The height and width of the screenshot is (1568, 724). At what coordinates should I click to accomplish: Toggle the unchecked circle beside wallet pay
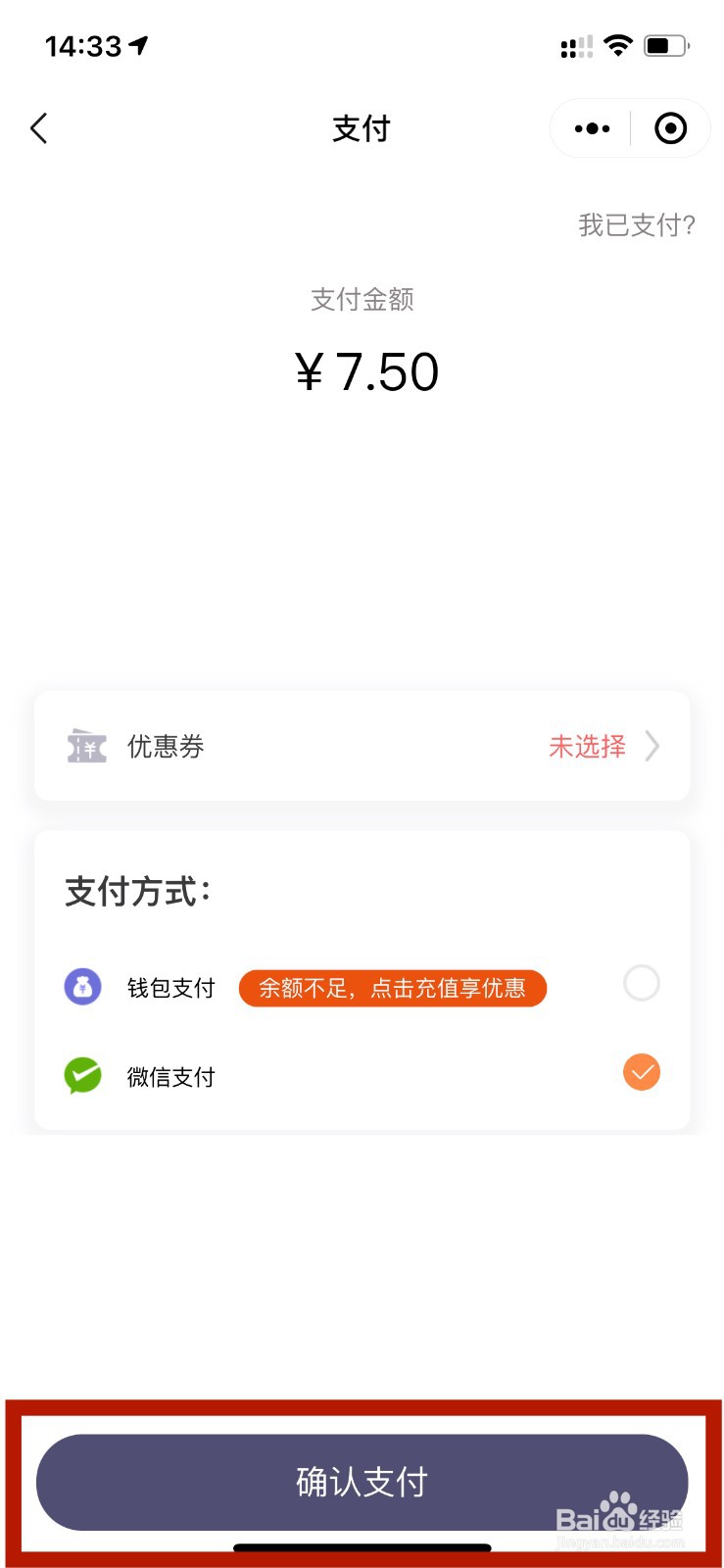[x=642, y=984]
